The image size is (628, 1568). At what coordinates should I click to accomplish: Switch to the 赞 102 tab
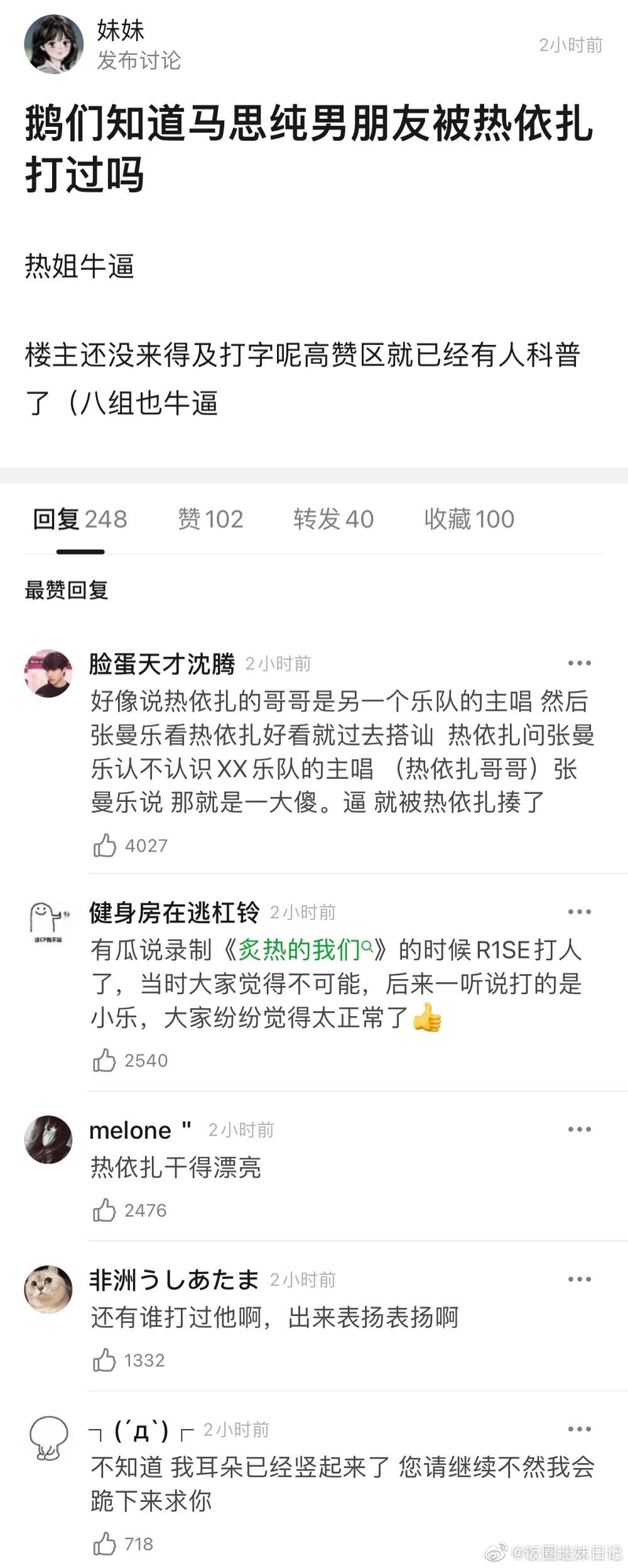click(x=210, y=519)
